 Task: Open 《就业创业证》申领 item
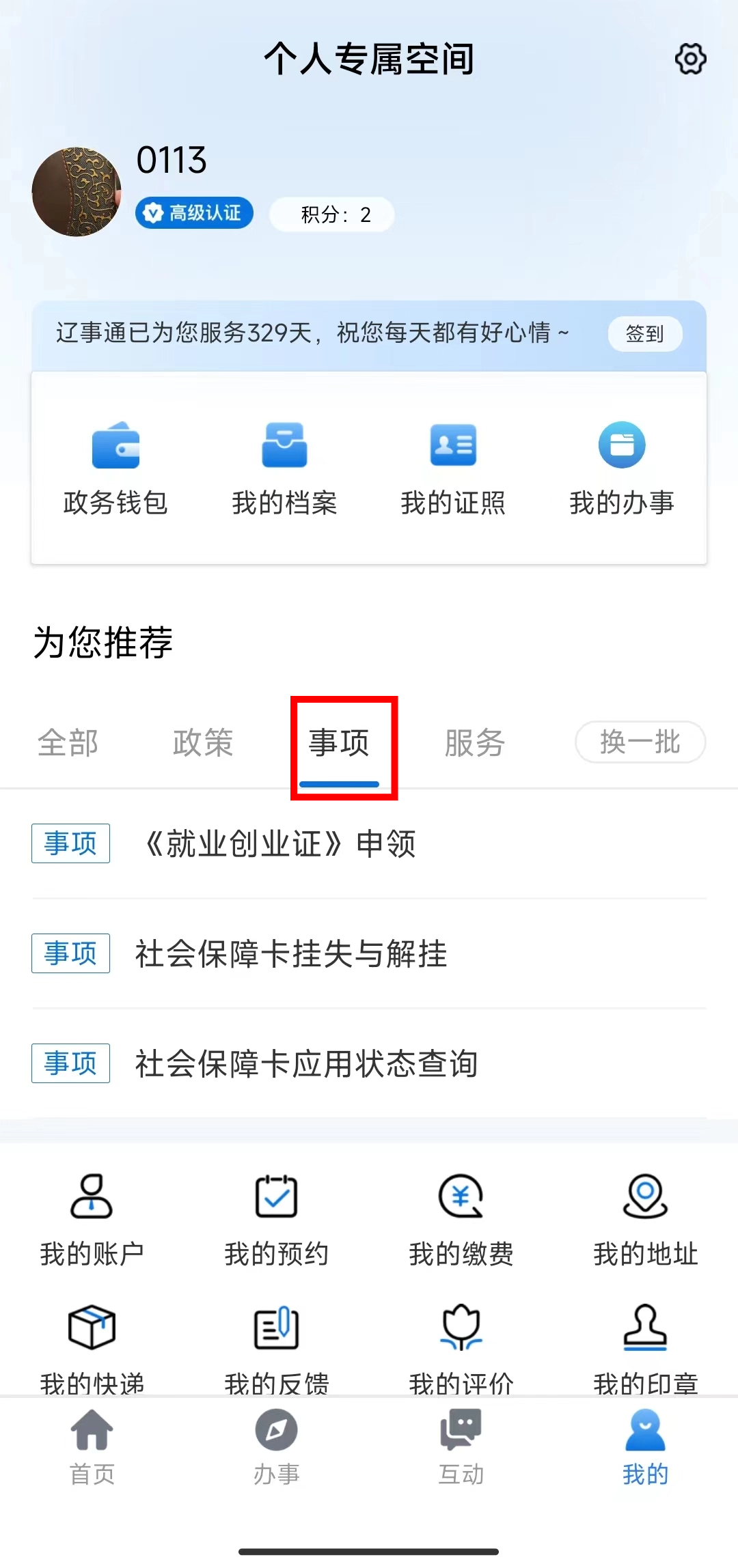click(369, 843)
